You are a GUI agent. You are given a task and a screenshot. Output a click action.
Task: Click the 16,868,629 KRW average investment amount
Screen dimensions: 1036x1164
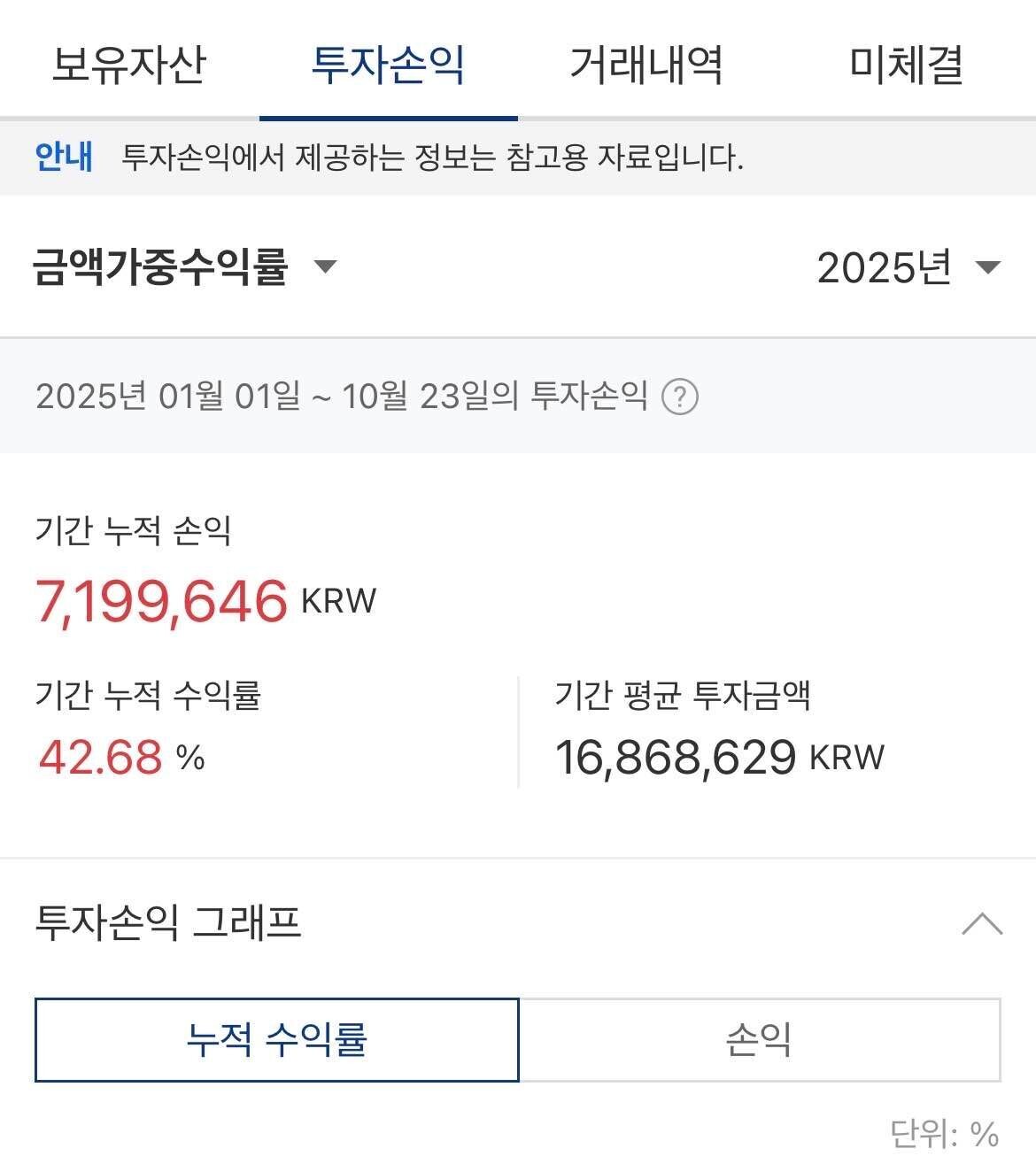[678, 757]
